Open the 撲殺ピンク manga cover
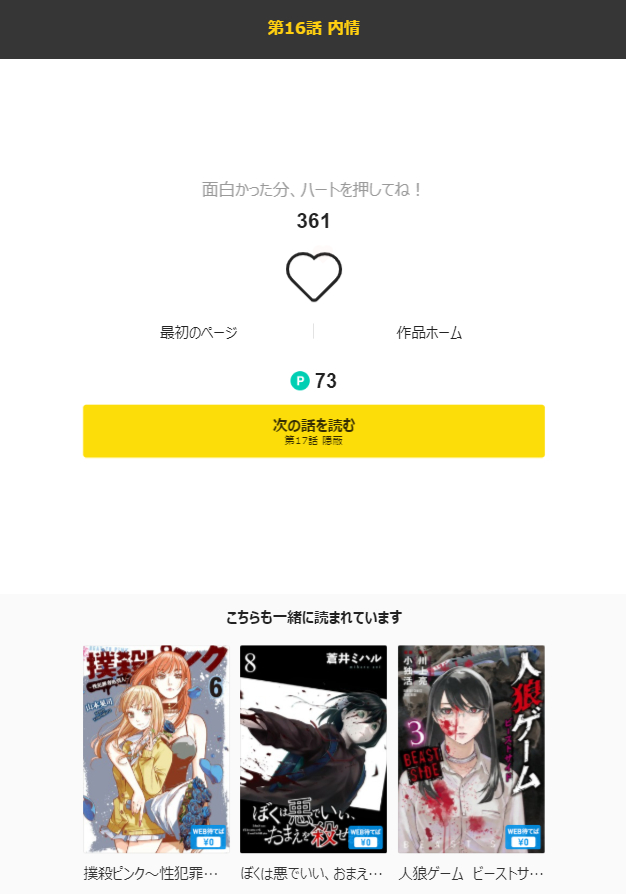This screenshot has height=894, width=626. coord(156,749)
